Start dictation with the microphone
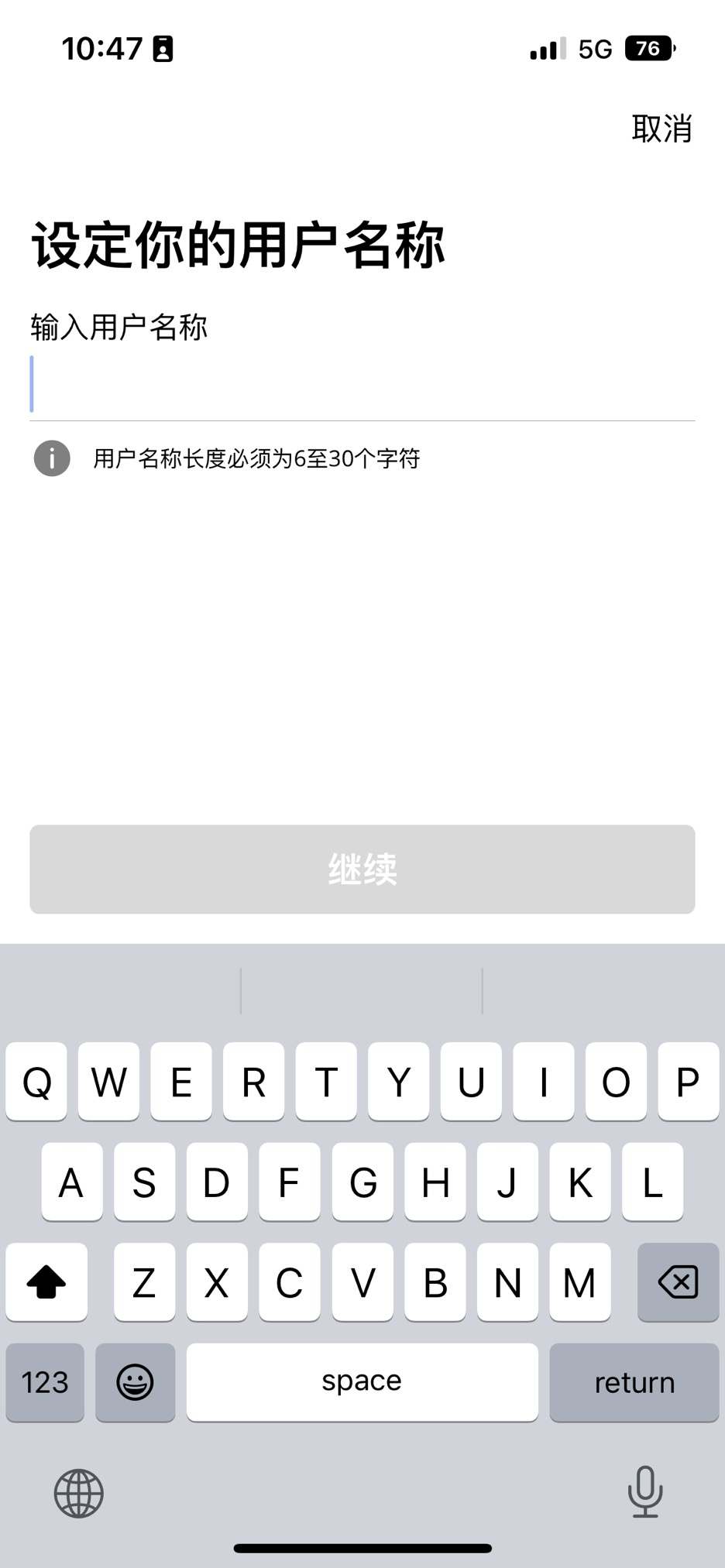Image resolution: width=725 pixels, height=1568 pixels. click(x=644, y=1491)
